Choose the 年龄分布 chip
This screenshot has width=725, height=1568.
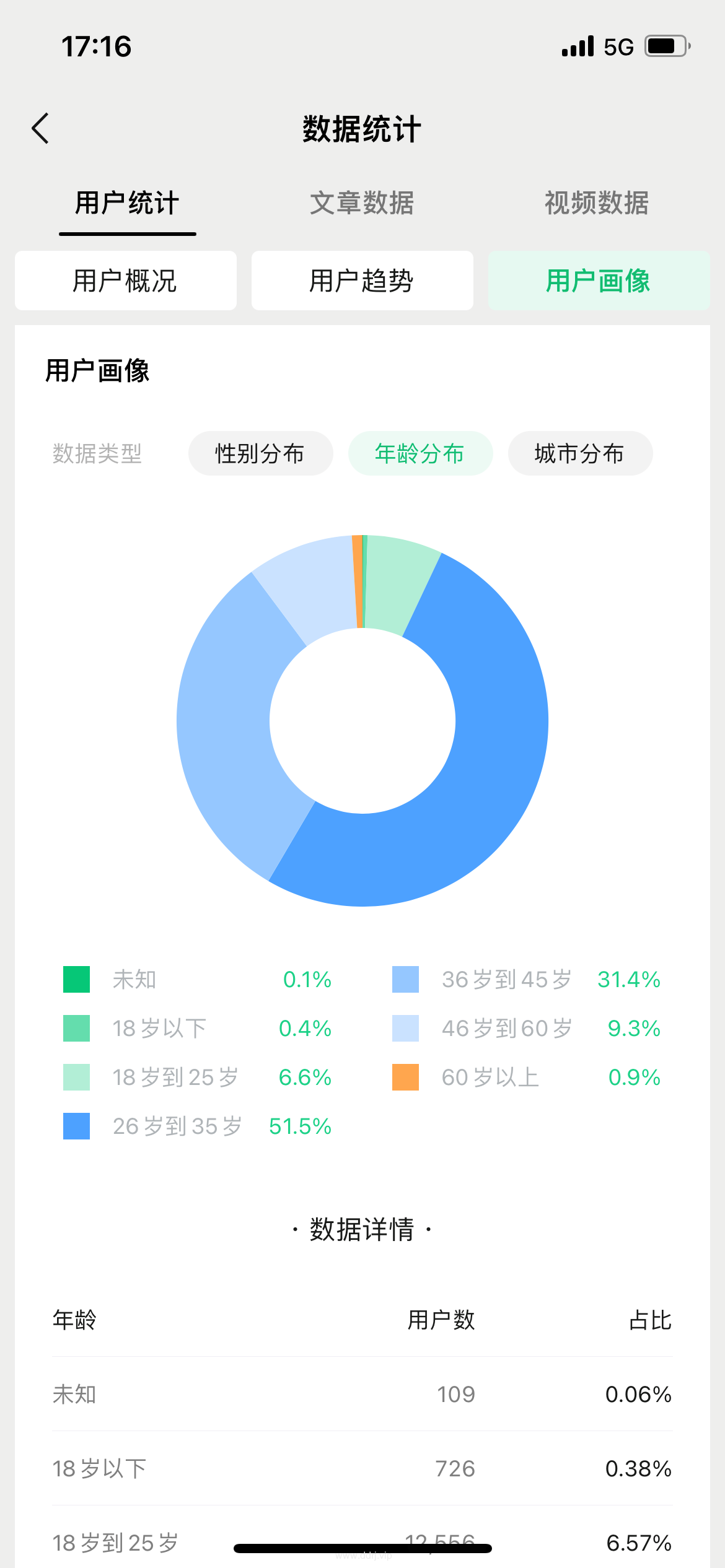420,453
